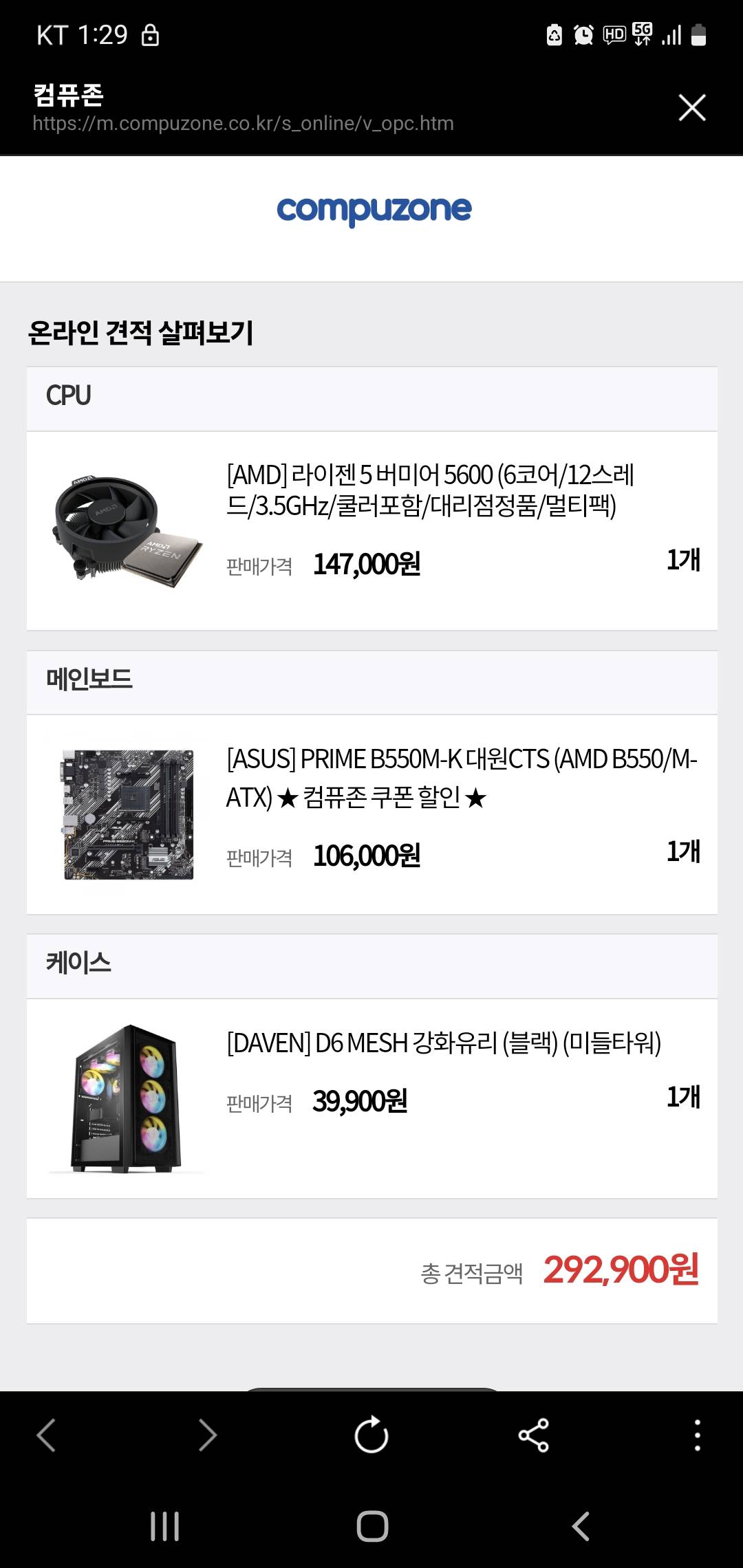Share this estimate page

[x=534, y=1435]
